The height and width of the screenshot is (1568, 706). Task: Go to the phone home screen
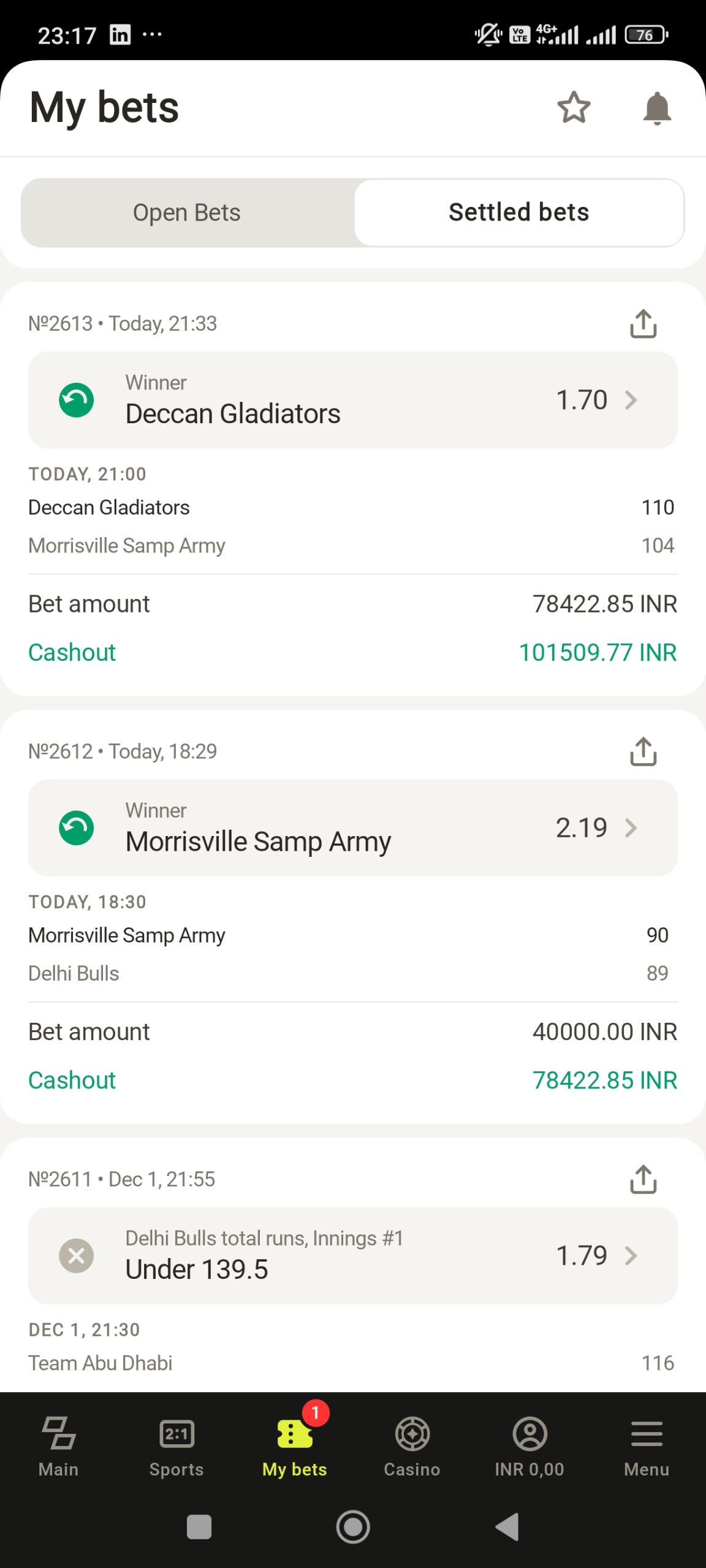(353, 1526)
